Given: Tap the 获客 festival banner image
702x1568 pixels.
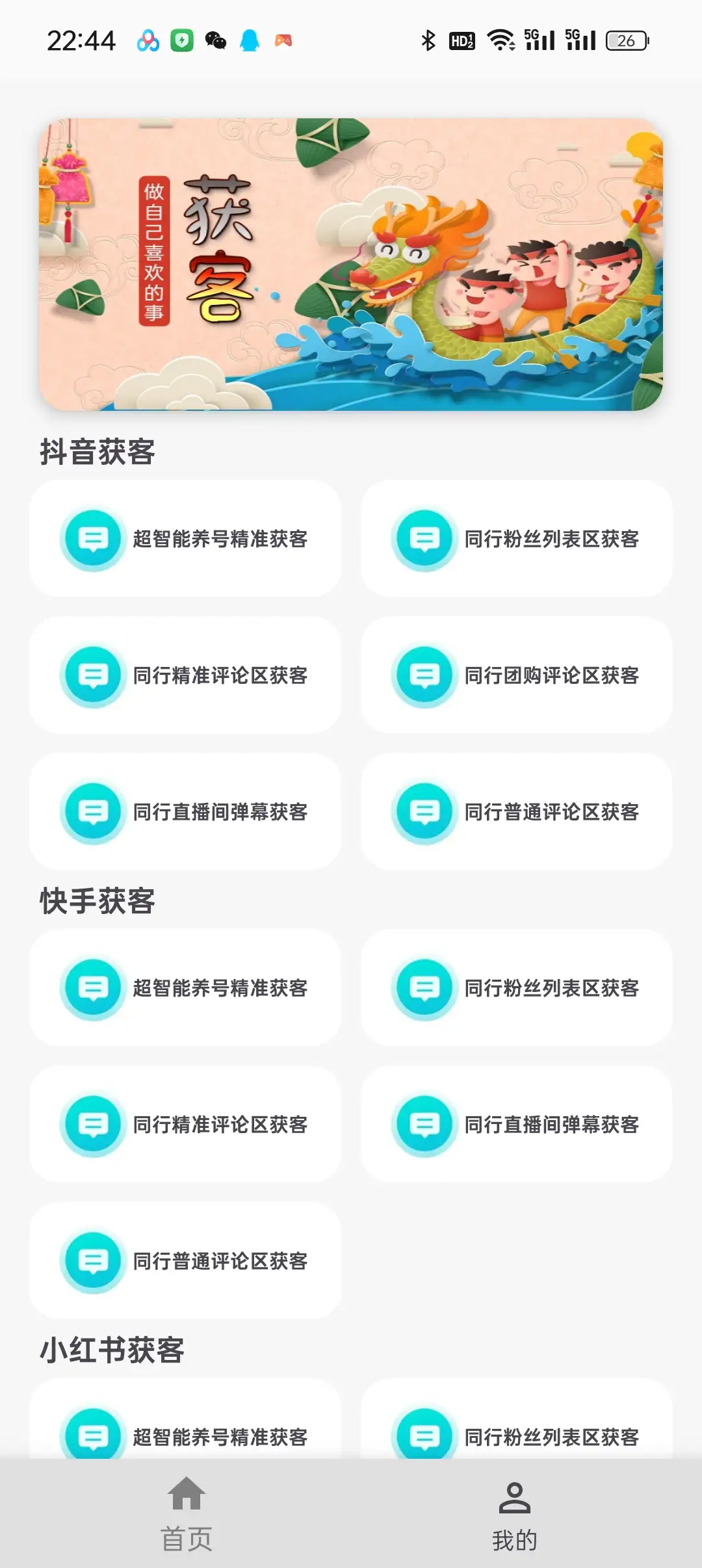Looking at the screenshot, I should tap(351, 263).
